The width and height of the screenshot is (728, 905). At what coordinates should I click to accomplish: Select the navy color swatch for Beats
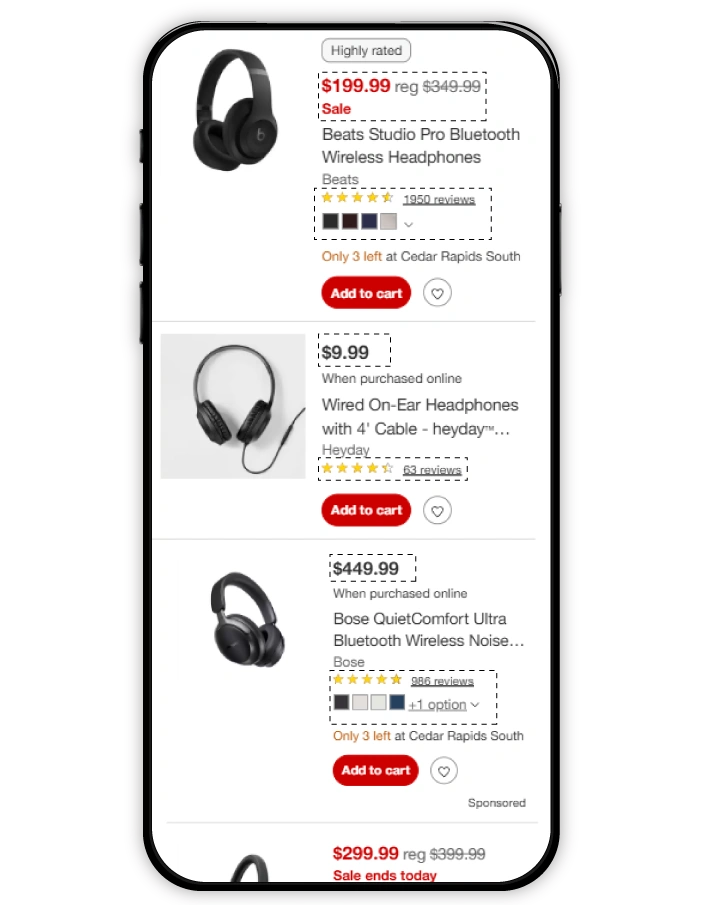tap(369, 221)
